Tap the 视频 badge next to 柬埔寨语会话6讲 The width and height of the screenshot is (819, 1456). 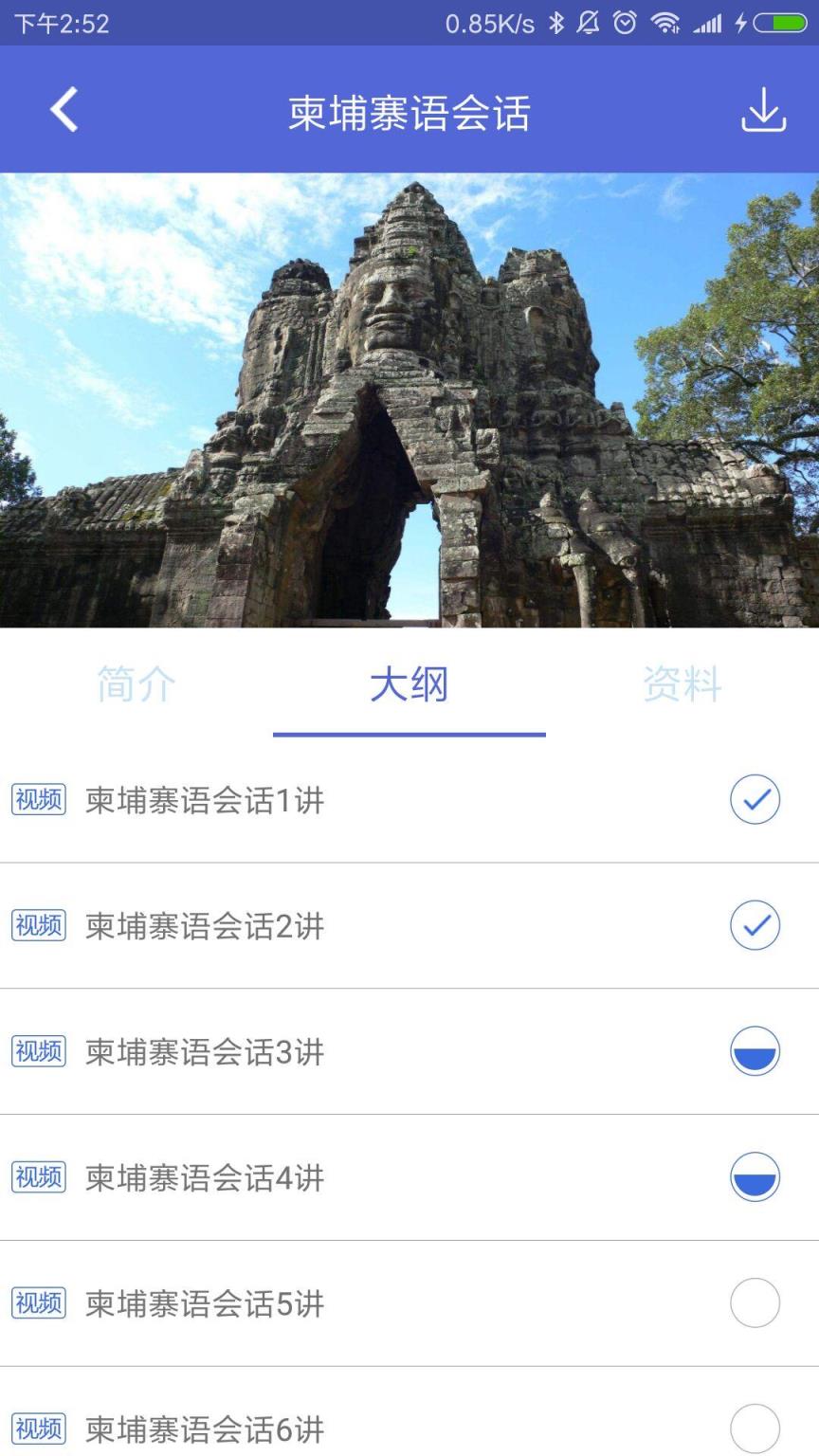(38, 1429)
